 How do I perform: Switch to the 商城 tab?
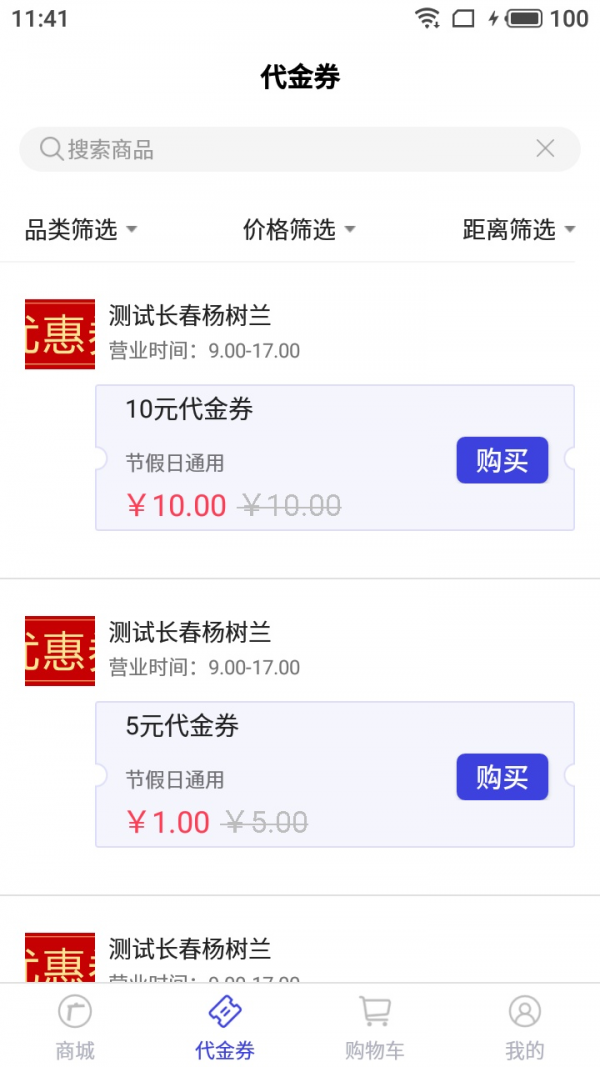coord(75,1027)
